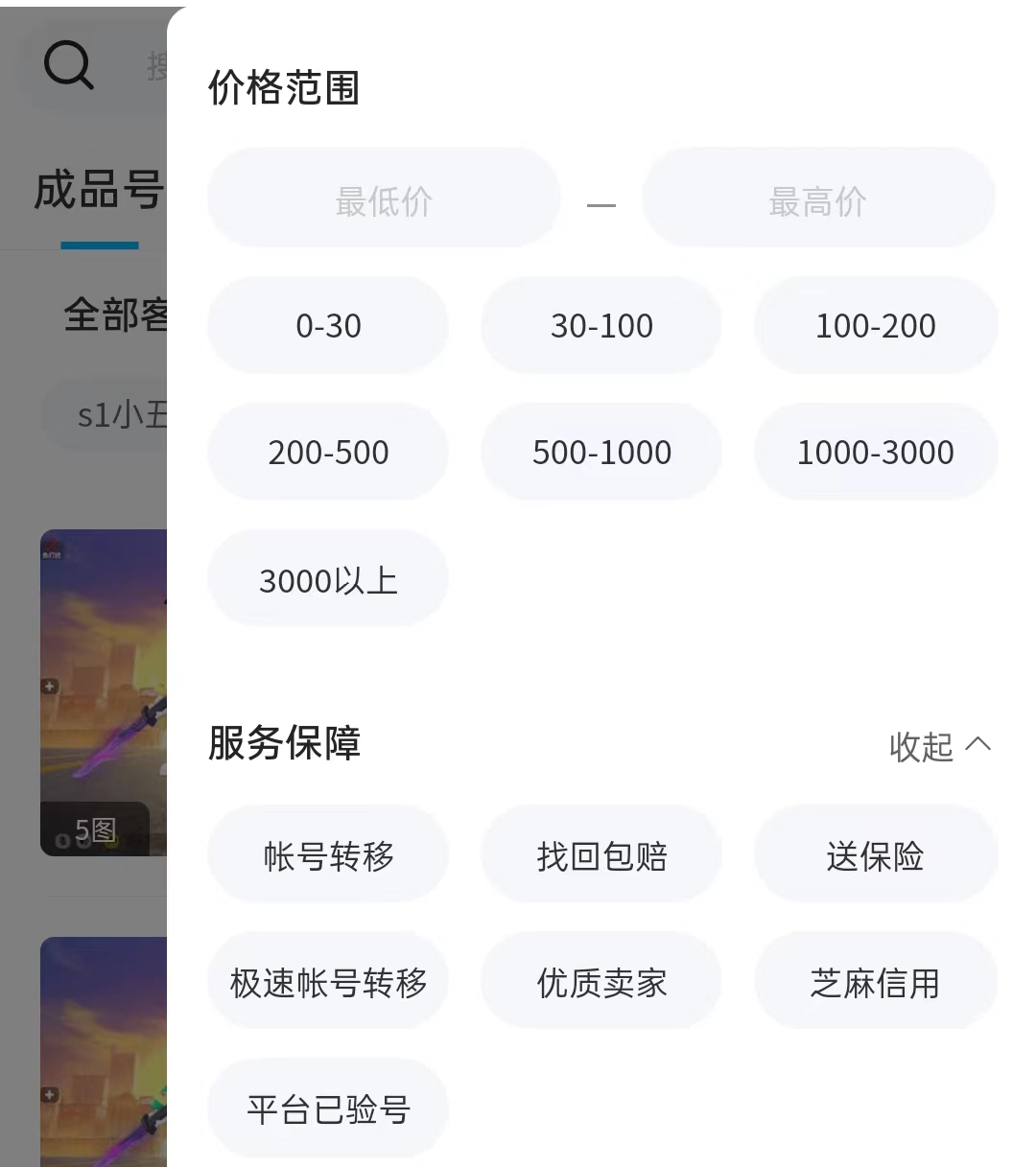The width and height of the screenshot is (1036, 1167).
Task: Choose the 30-100 price range
Action: tap(601, 326)
